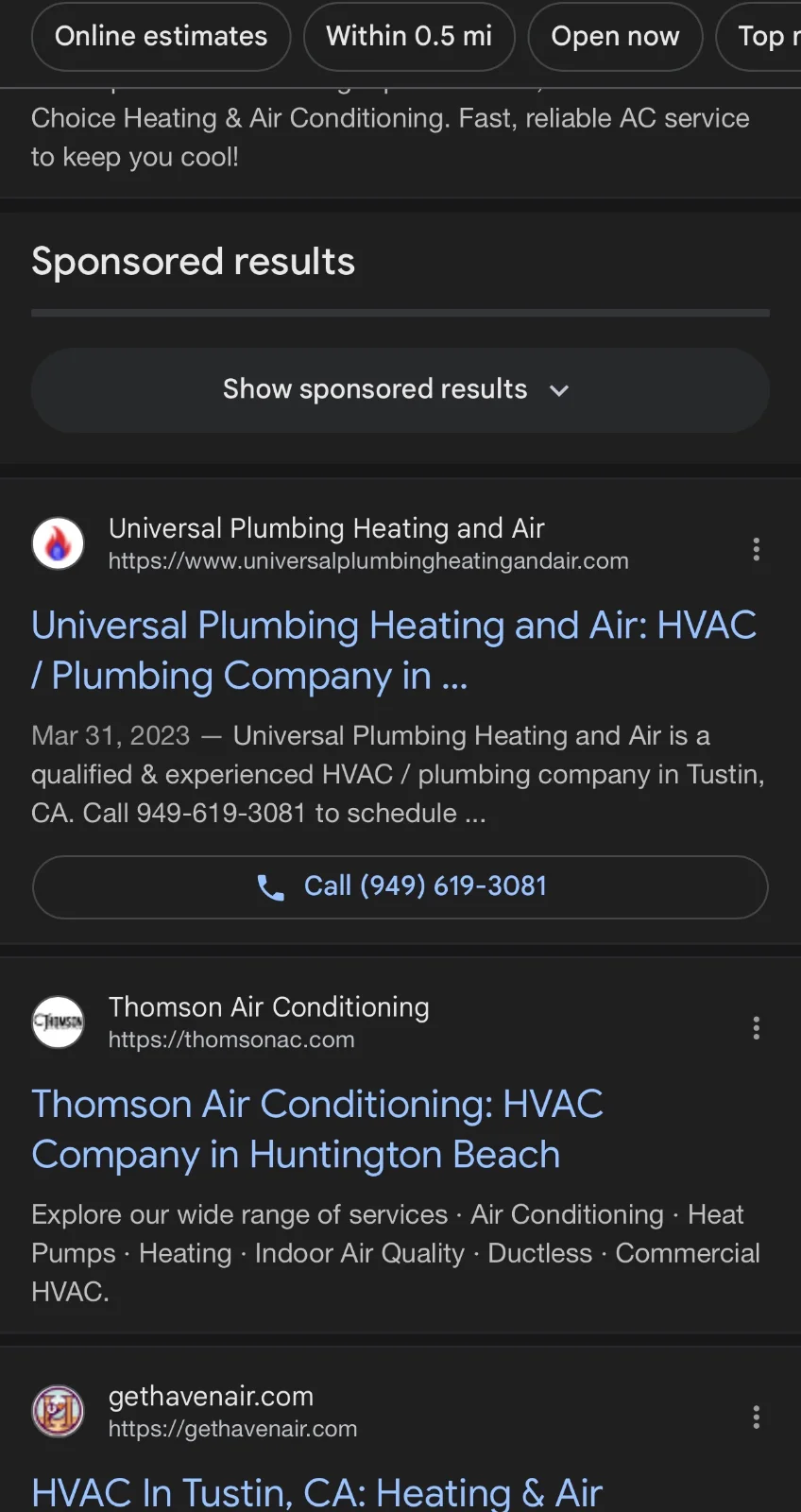Open Universal Plumbing Heating and Air result

pyautogui.click(x=393, y=650)
